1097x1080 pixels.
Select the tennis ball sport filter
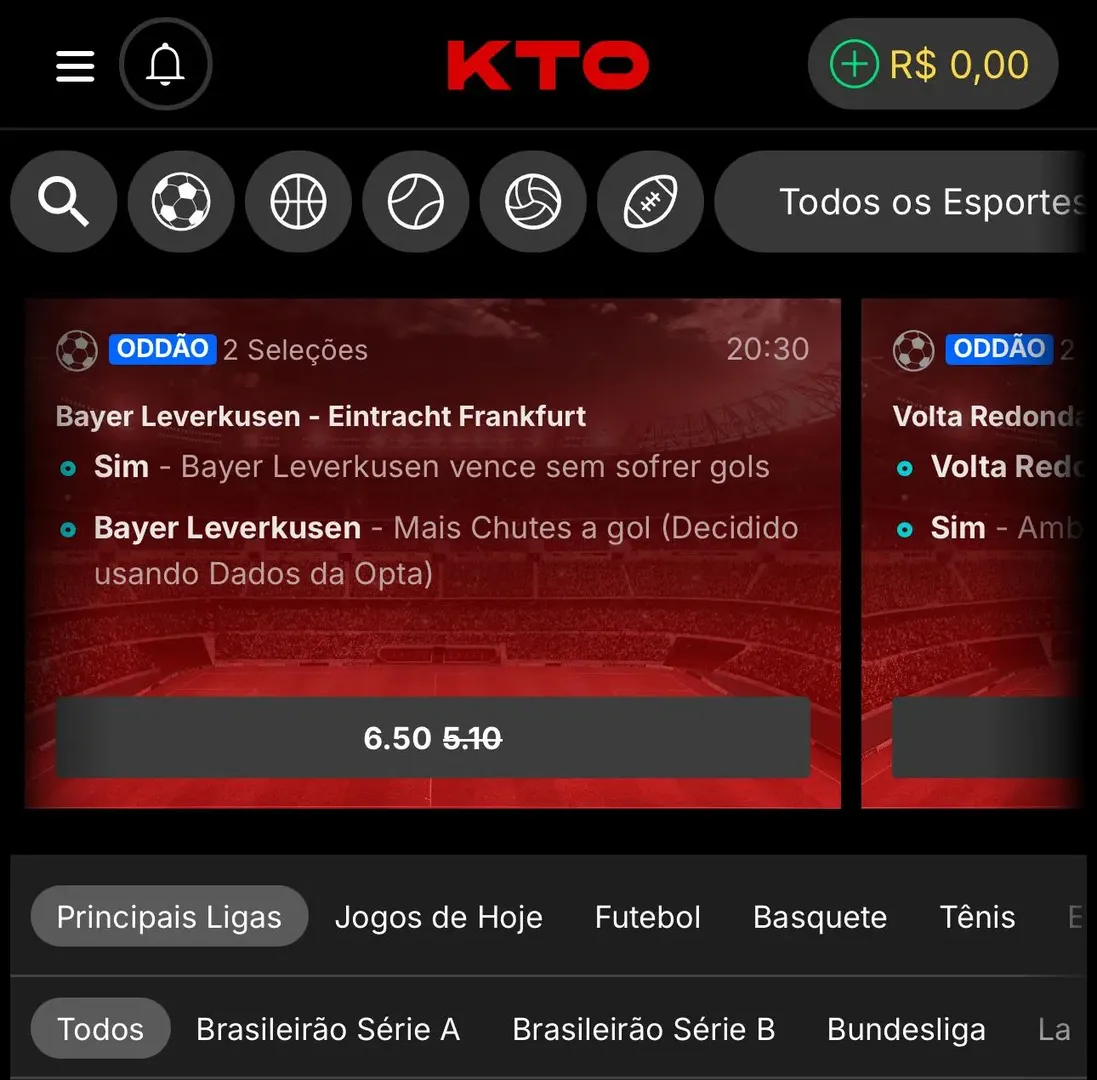click(415, 202)
